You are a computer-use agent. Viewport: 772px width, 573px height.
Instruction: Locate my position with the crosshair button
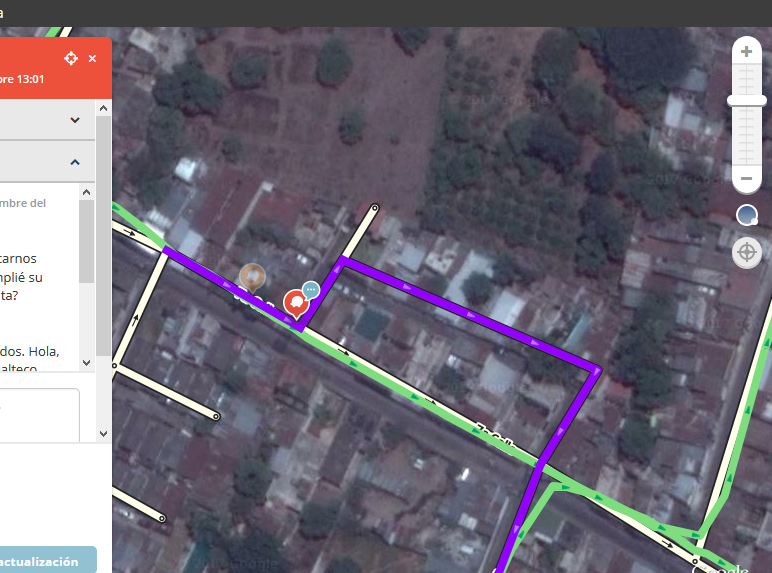click(x=746, y=252)
